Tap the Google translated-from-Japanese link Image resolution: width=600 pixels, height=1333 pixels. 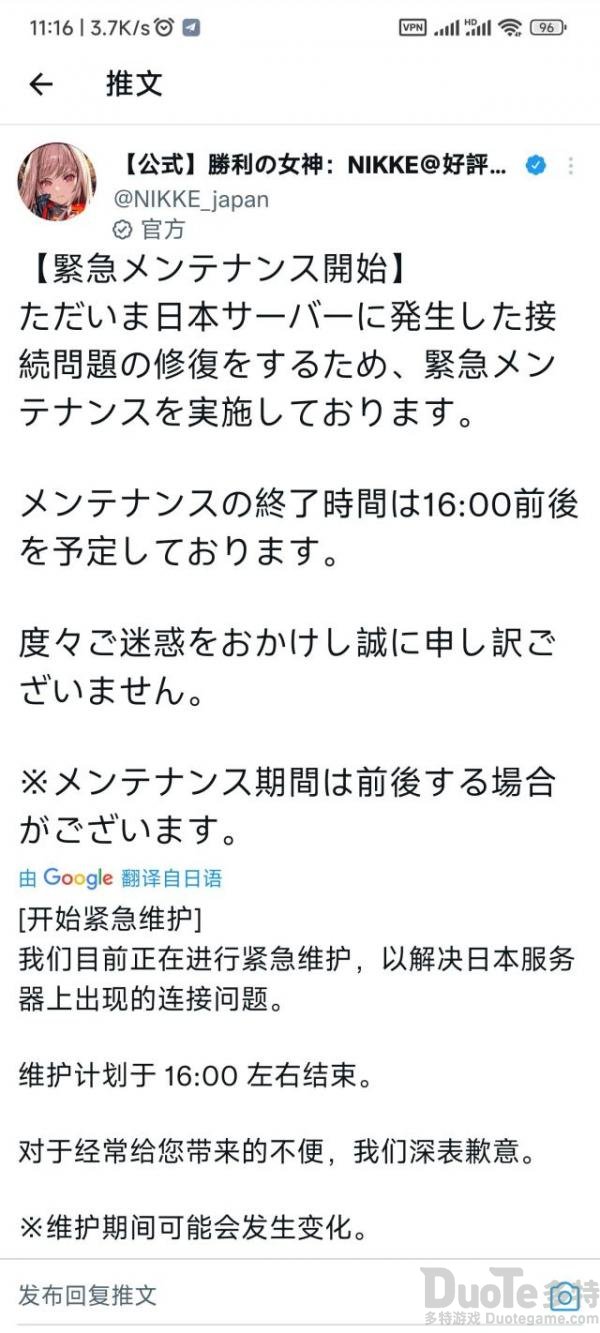pyautogui.click(x=120, y=879)
